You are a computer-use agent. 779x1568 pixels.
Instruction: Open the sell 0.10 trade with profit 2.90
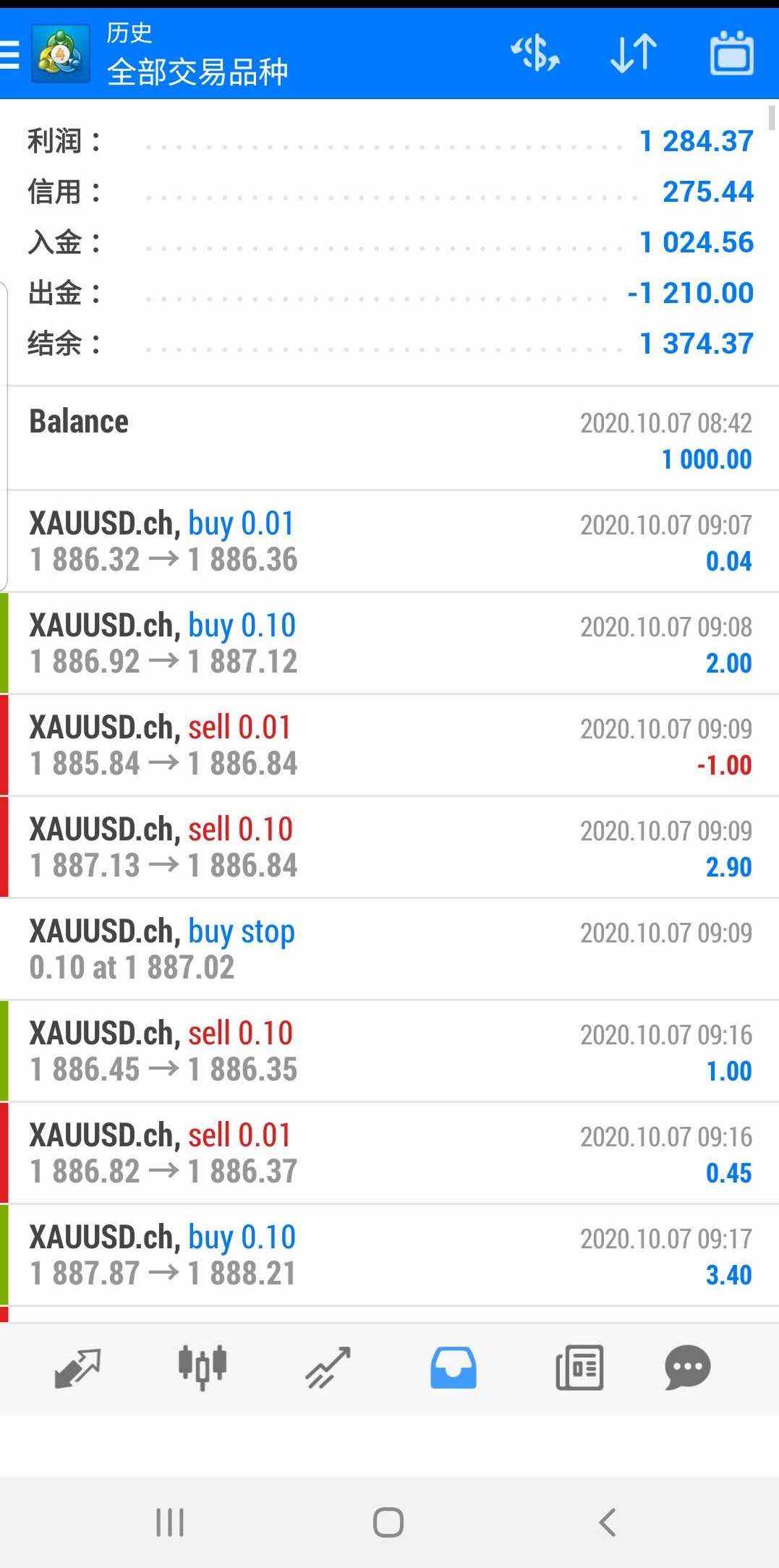coord(391,847)
